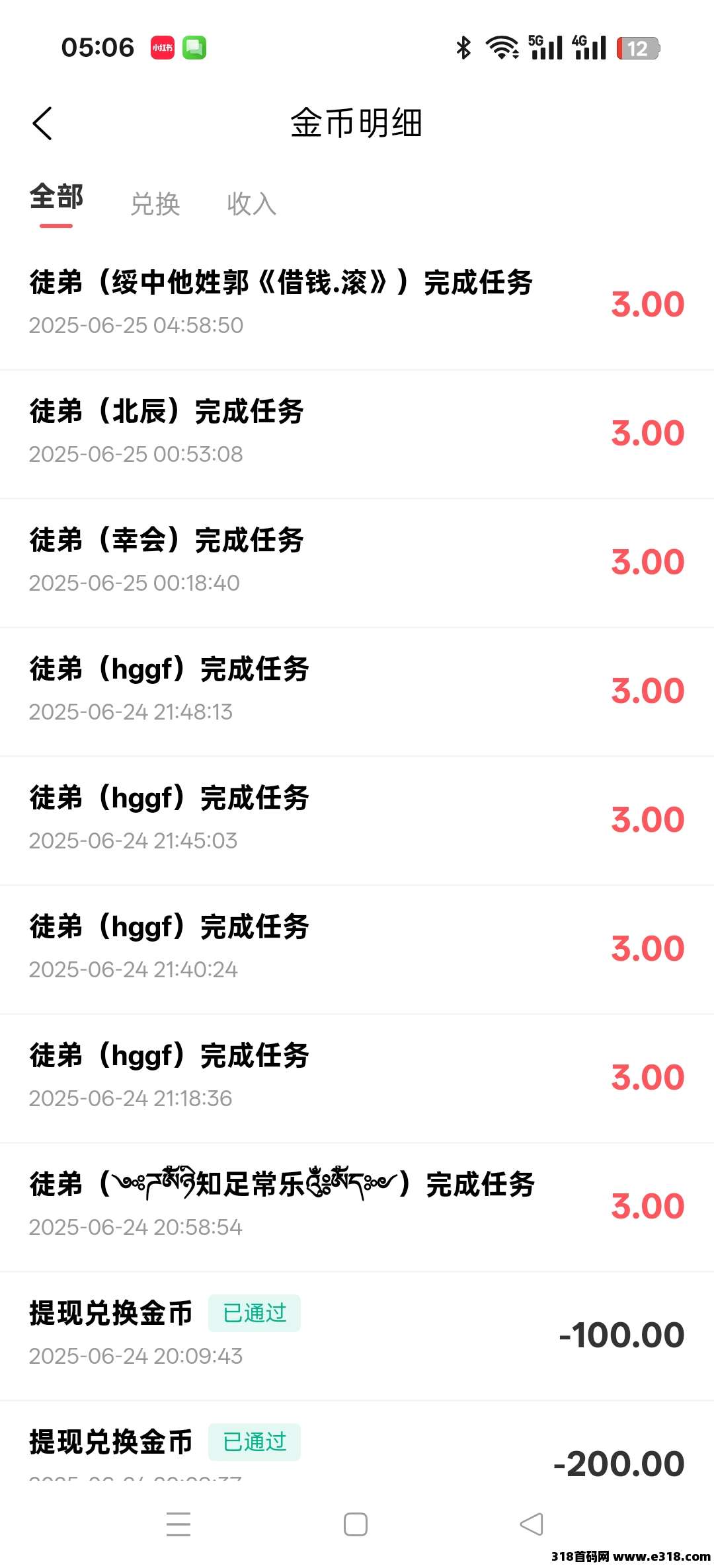
Task: Tap 已通过 badge on the -200.00 withdrawal
Action: (254, 1442)
